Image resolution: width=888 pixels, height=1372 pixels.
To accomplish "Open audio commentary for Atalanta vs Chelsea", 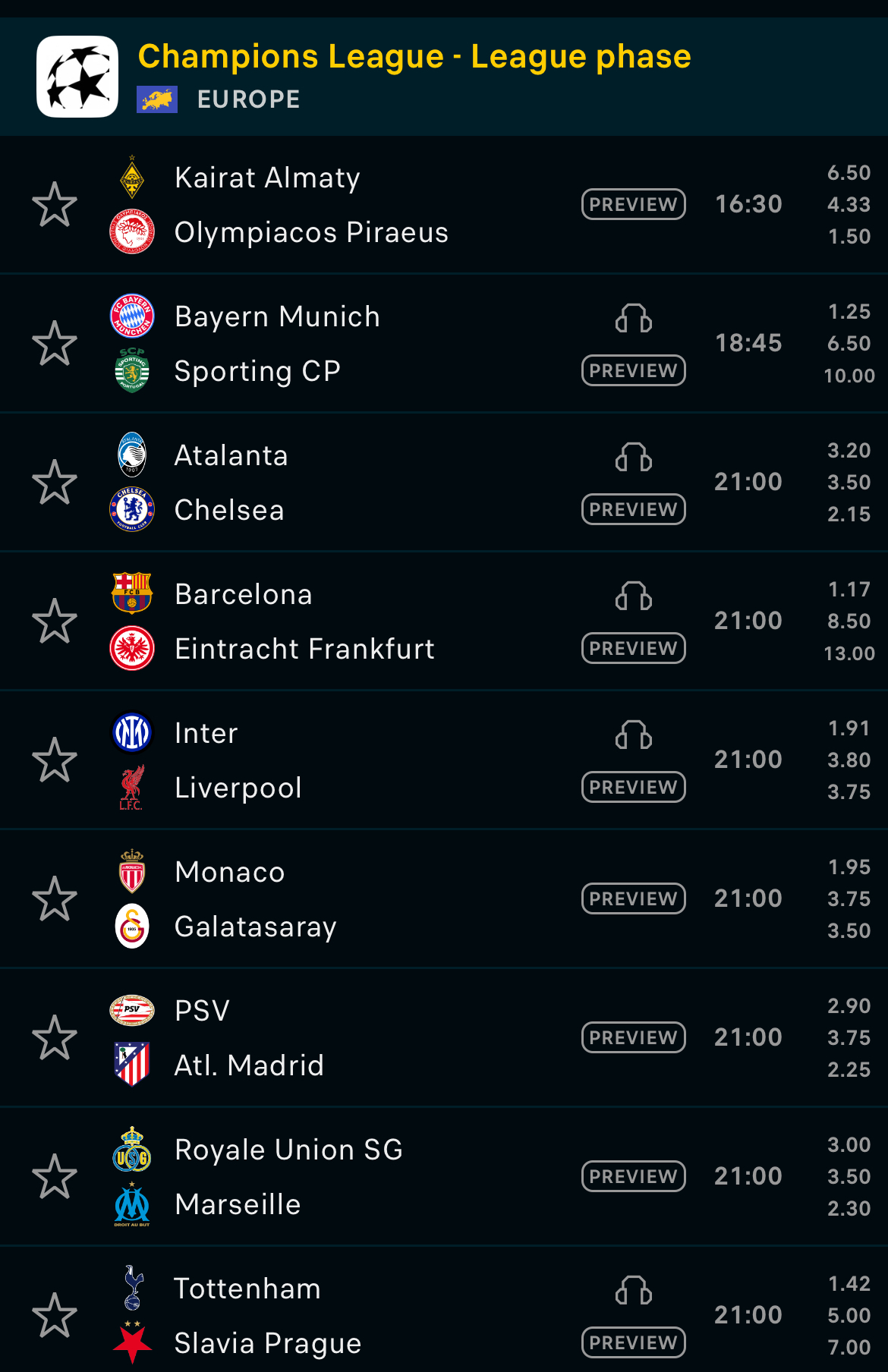I will pyautogui.click(x=633, y=458).
